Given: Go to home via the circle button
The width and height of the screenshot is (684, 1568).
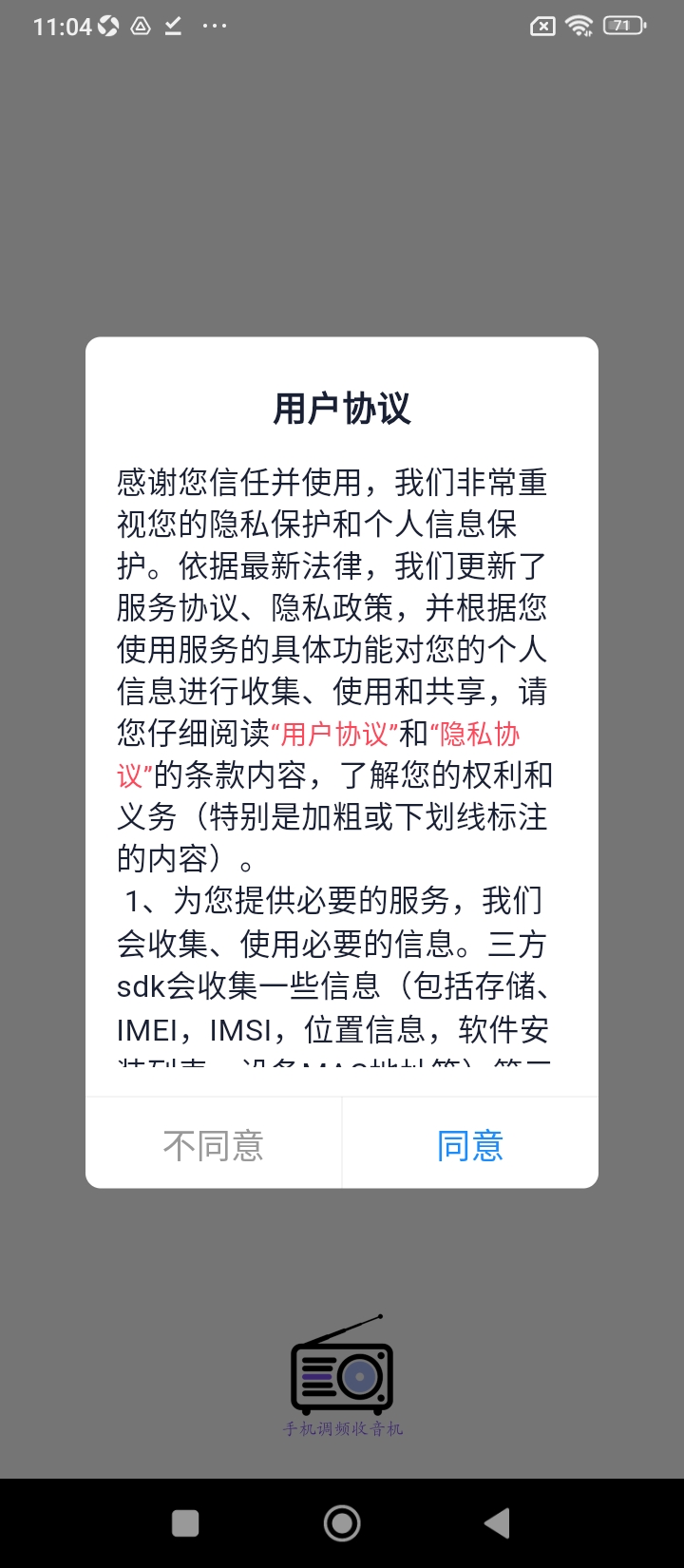Looking at the screenshot, I should [x=342, y=1523].
